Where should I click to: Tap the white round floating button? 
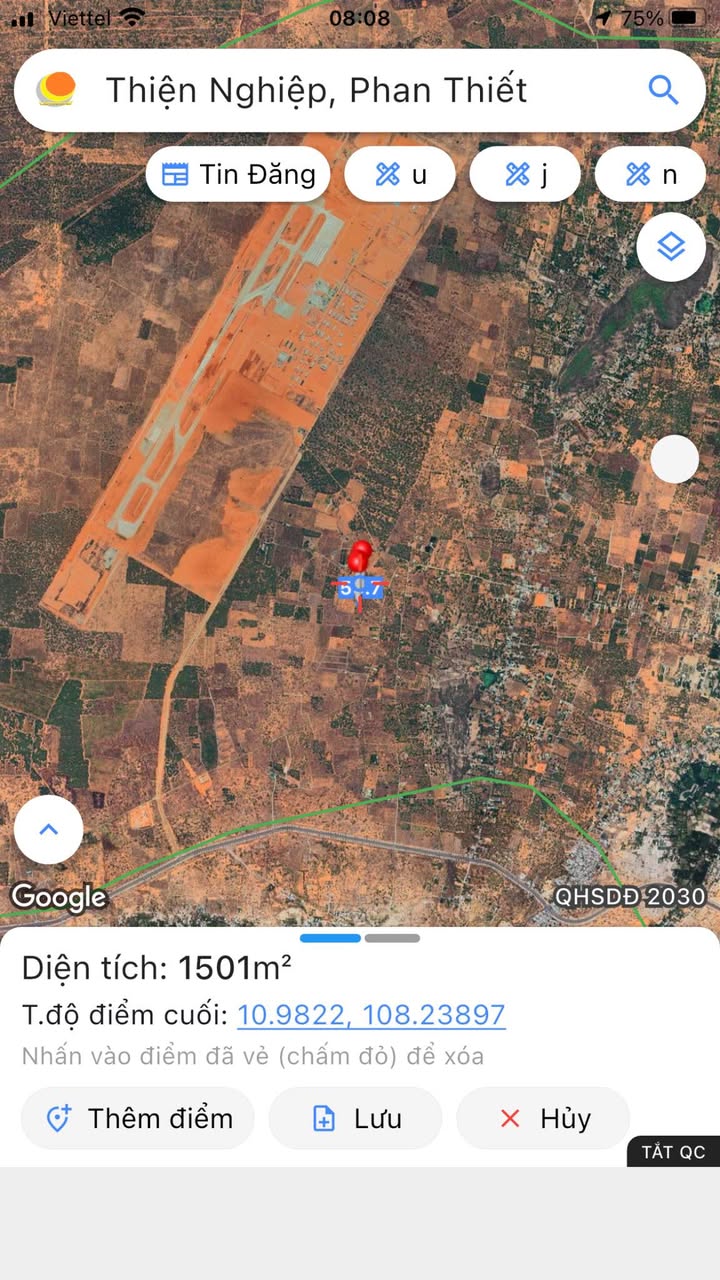[674, 460]
